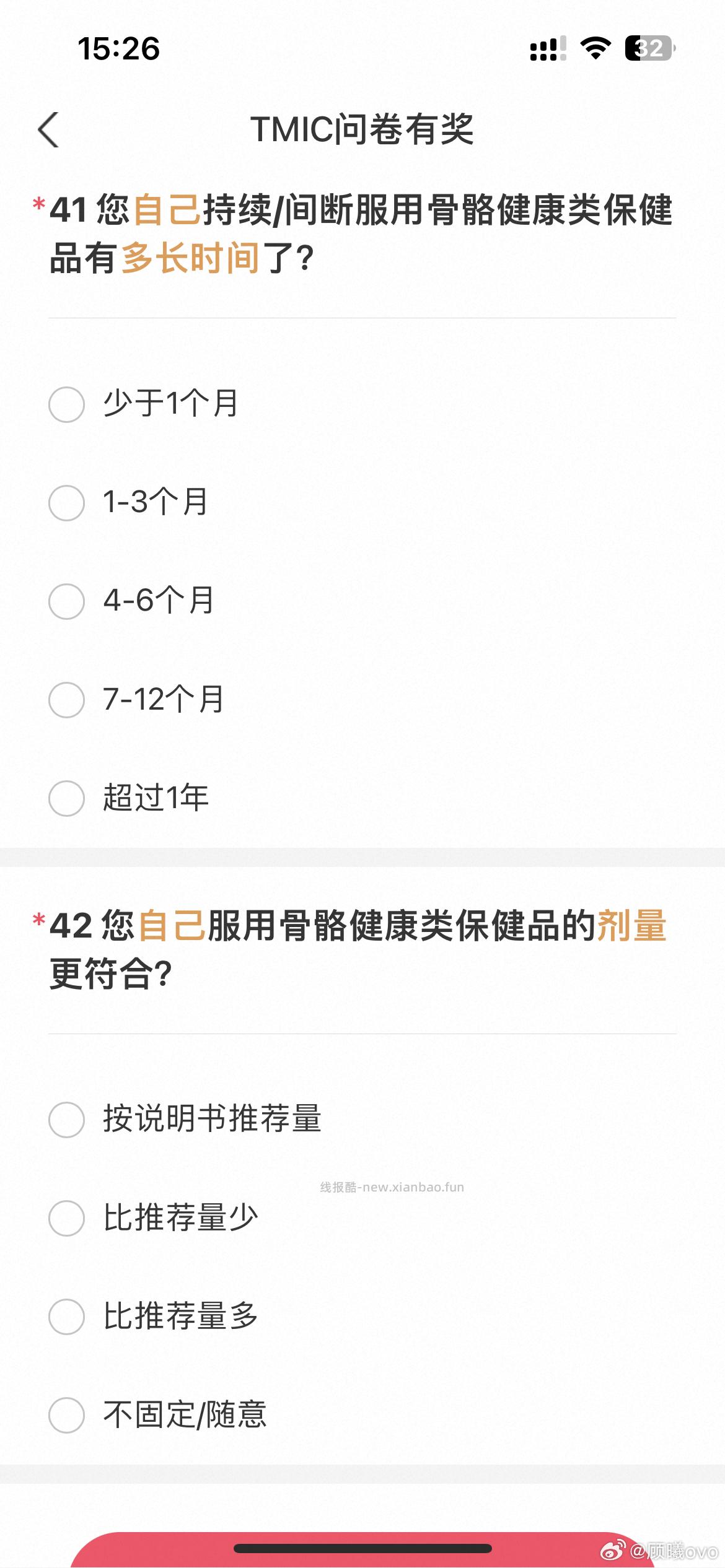The width and height of the screenshot is (725, 1568).
Task: Tap the back chevron to exit the survey
Action: coord(48,130)
